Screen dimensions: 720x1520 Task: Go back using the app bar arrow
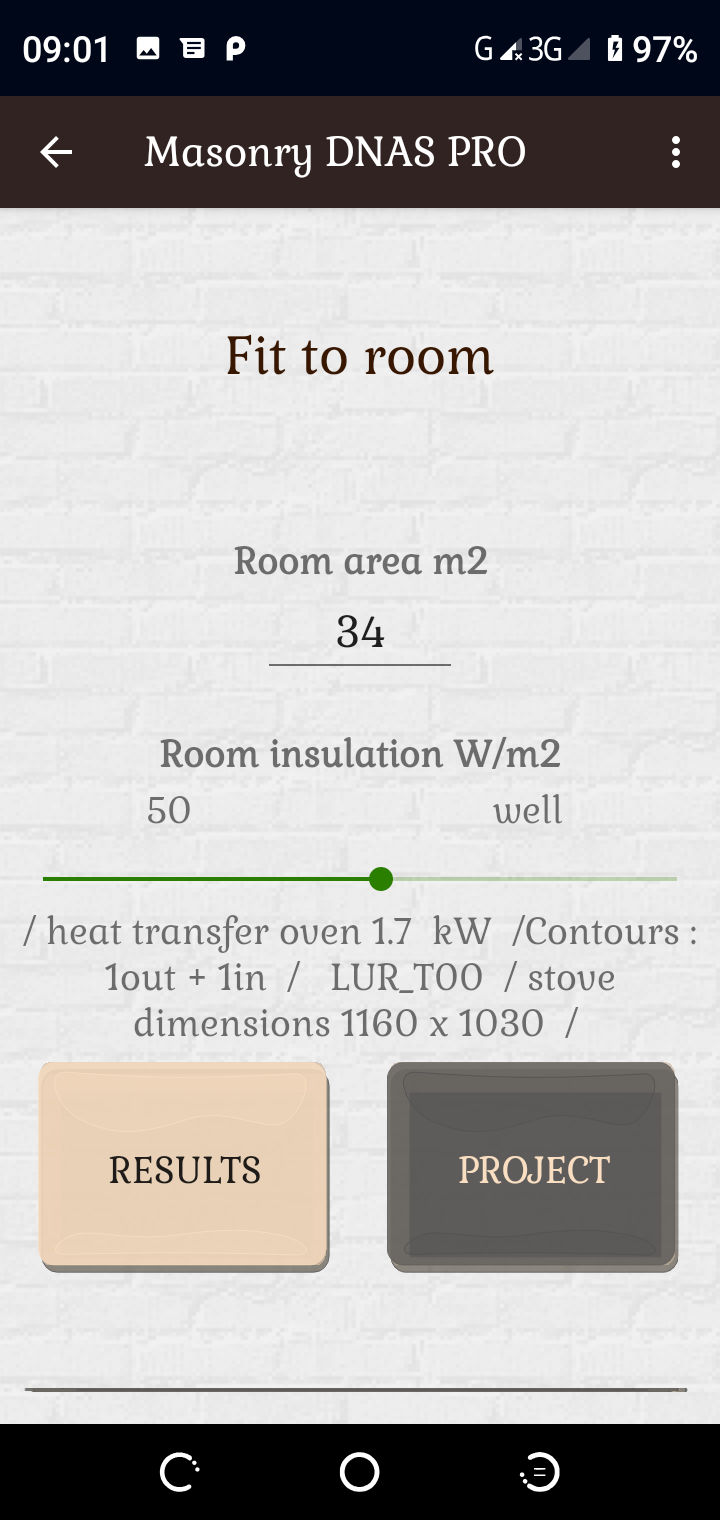pyautogui.click(x=56, y=152)
